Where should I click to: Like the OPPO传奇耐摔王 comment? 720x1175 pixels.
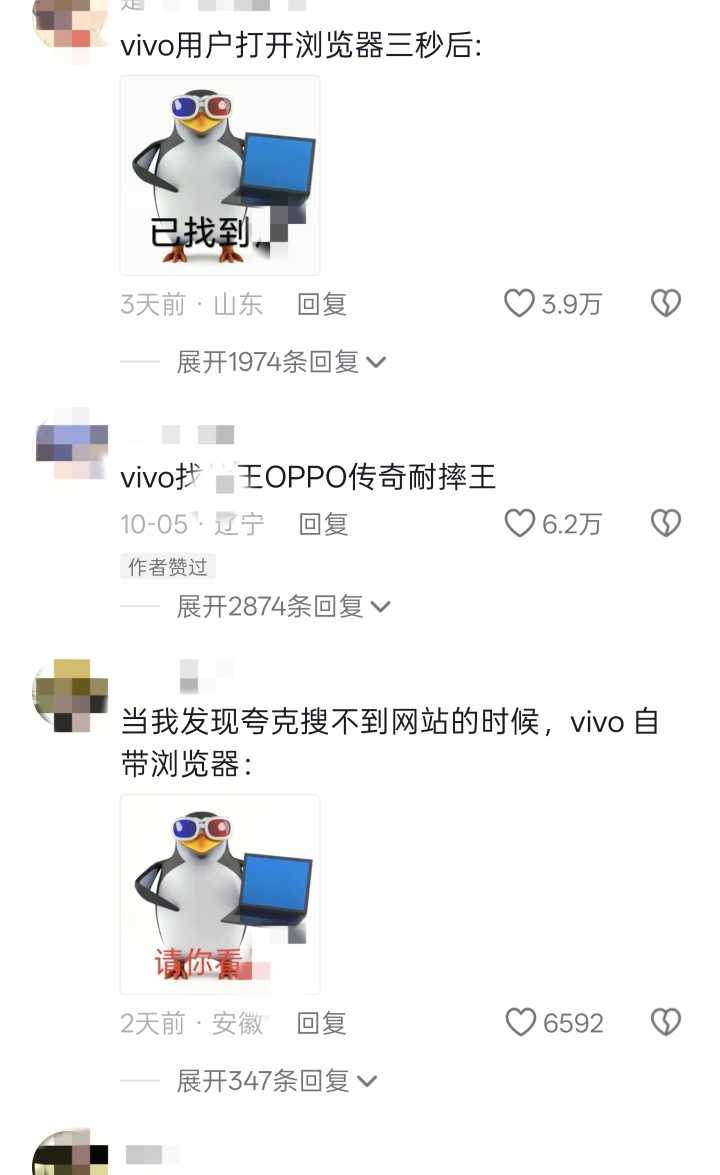pos(519,523)
